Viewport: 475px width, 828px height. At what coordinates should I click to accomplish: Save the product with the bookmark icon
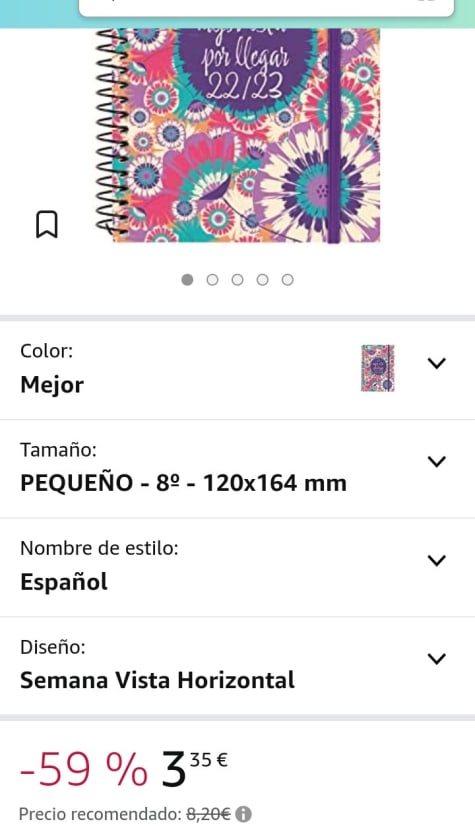click(46, 224)
